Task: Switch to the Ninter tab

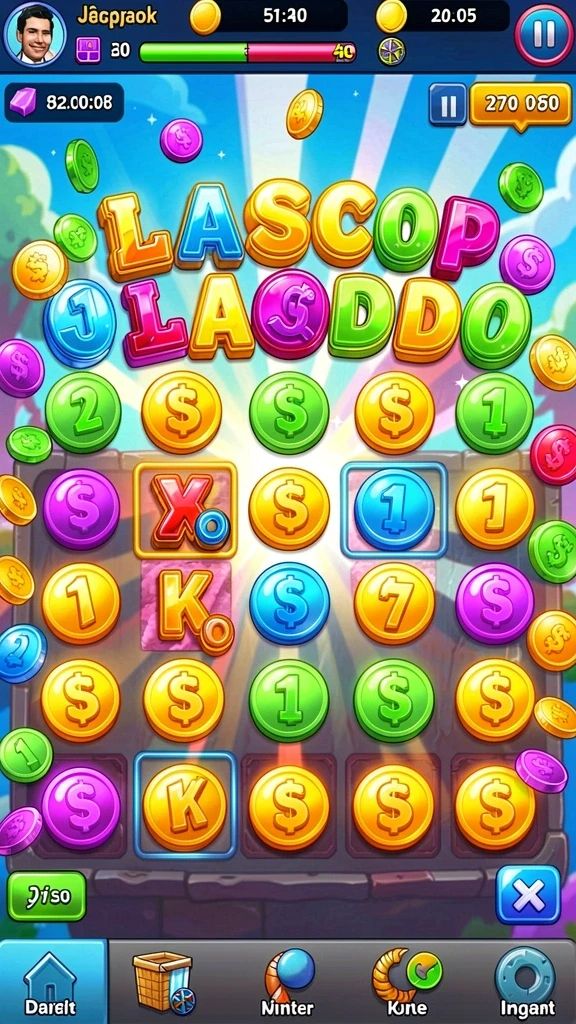Action: [287, 982]
